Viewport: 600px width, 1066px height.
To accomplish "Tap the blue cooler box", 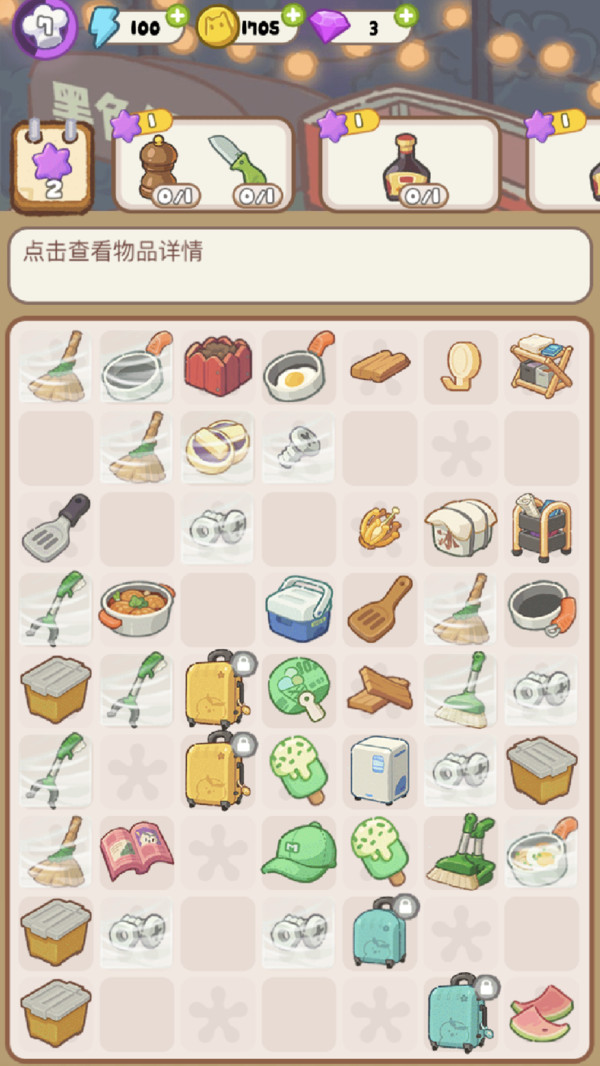I will [298, 609].
